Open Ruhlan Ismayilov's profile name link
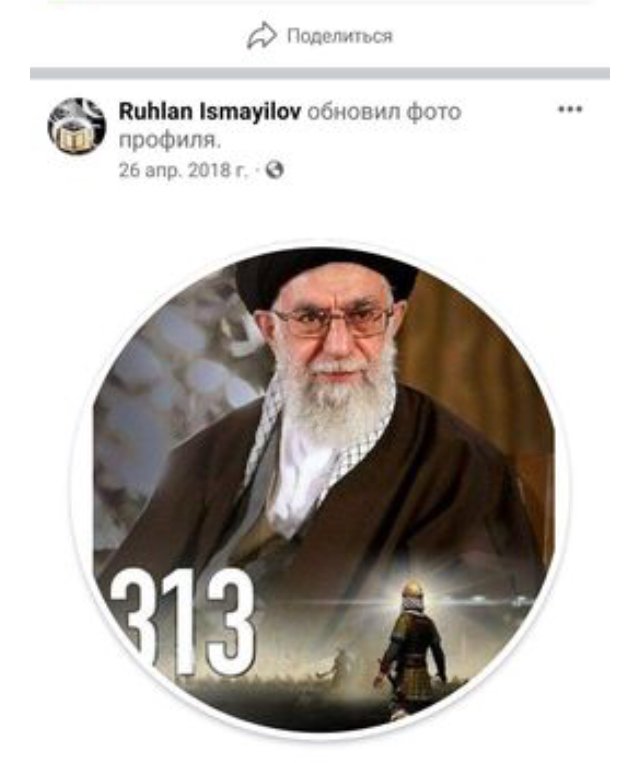The width and height of the screenshot is (640, 763). 209,111
